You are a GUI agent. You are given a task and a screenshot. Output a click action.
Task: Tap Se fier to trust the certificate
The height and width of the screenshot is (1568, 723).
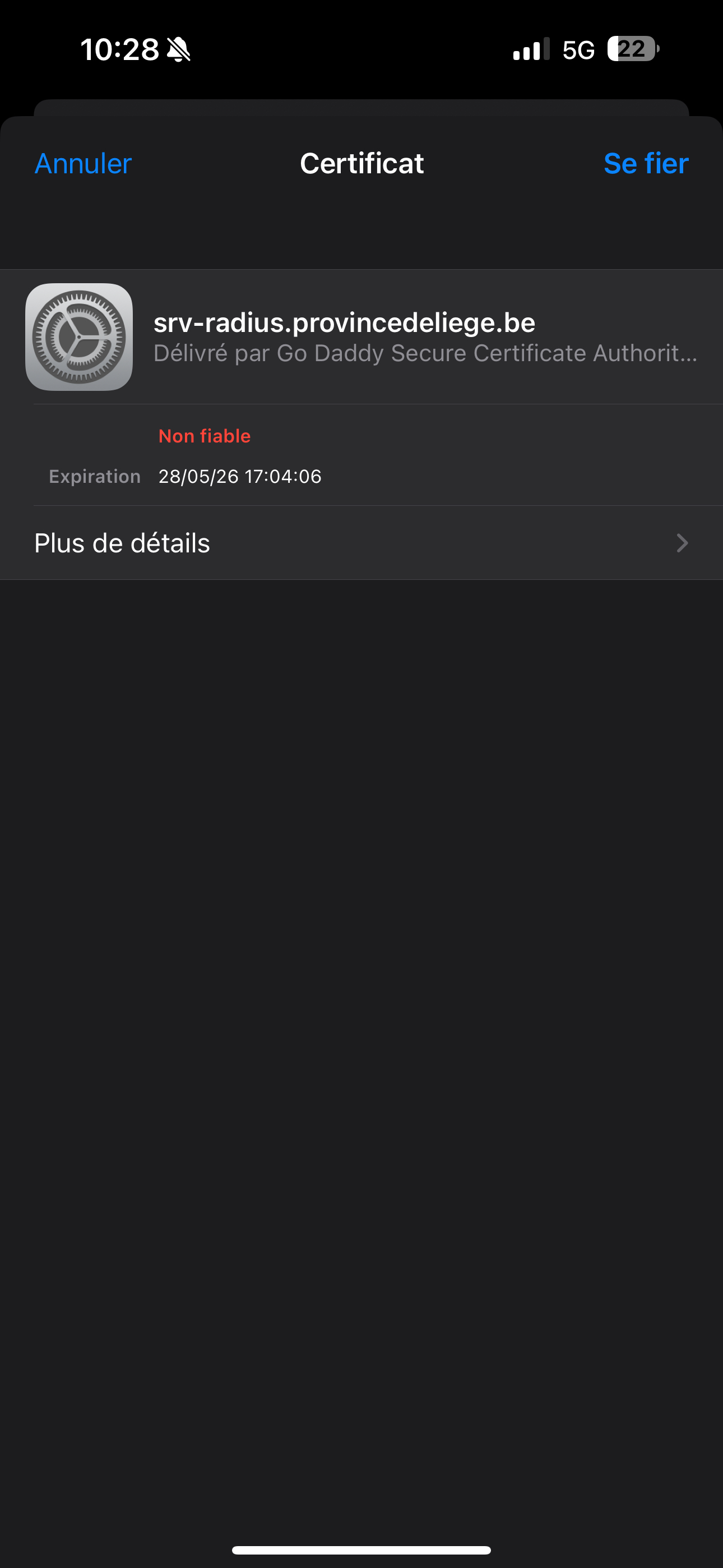pos(646,163)
